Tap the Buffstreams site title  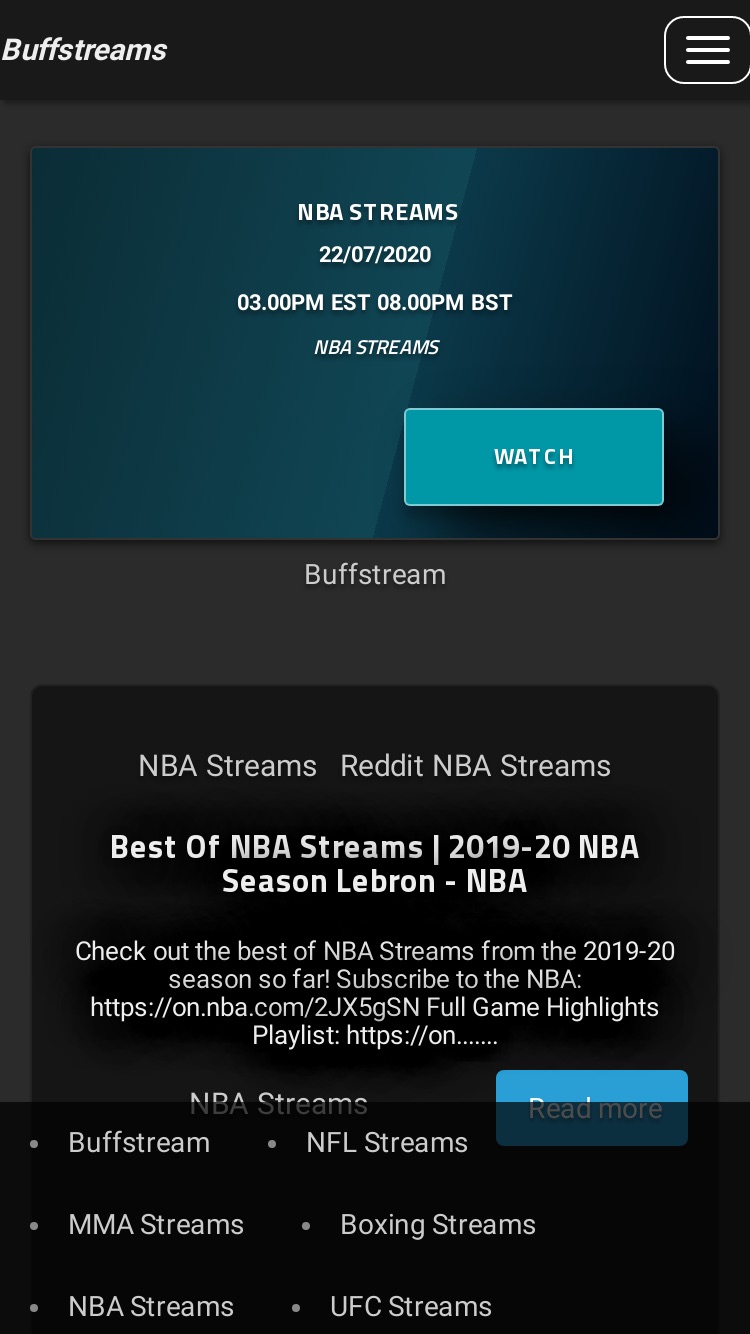pos(84,50)
